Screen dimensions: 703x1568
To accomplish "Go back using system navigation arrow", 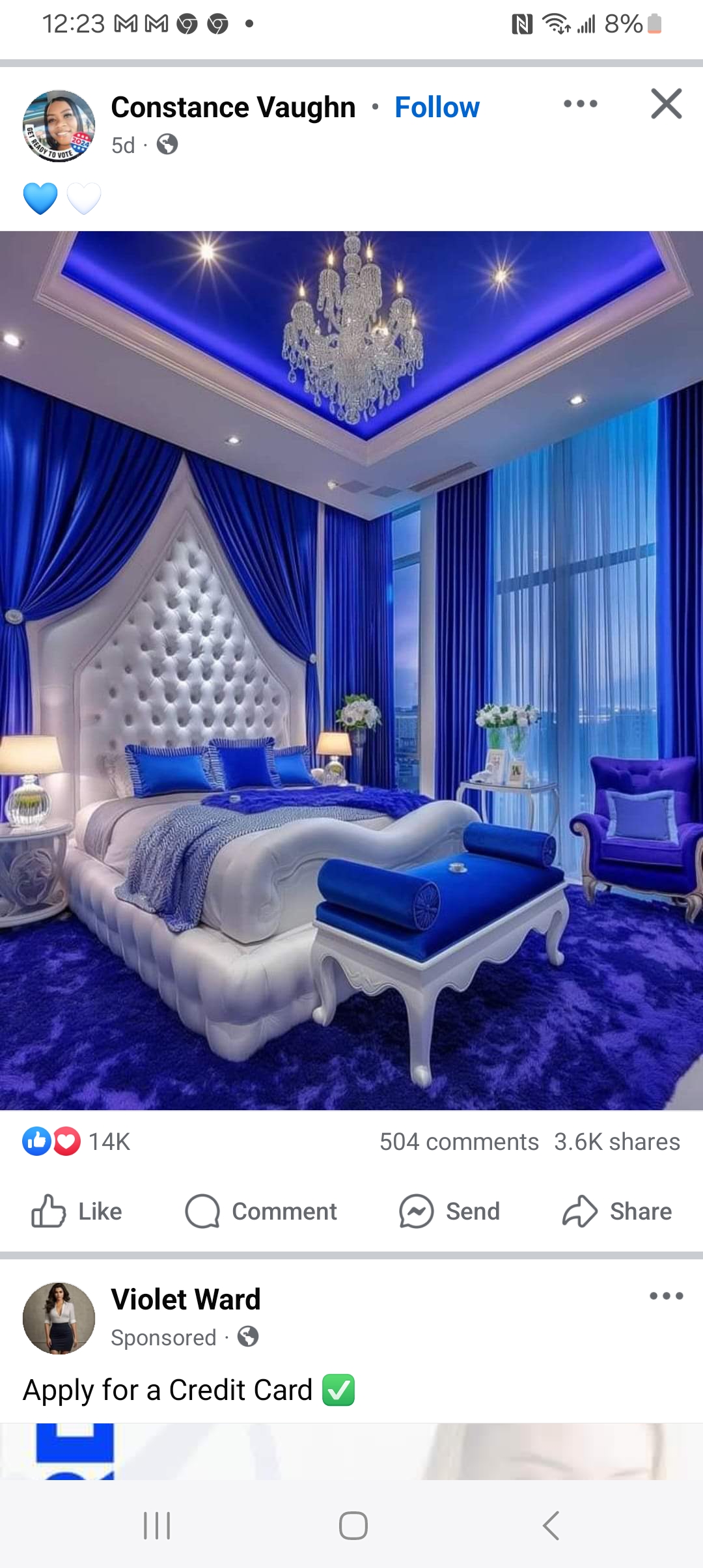I will pyautogui.click(x=551, y=1525).
